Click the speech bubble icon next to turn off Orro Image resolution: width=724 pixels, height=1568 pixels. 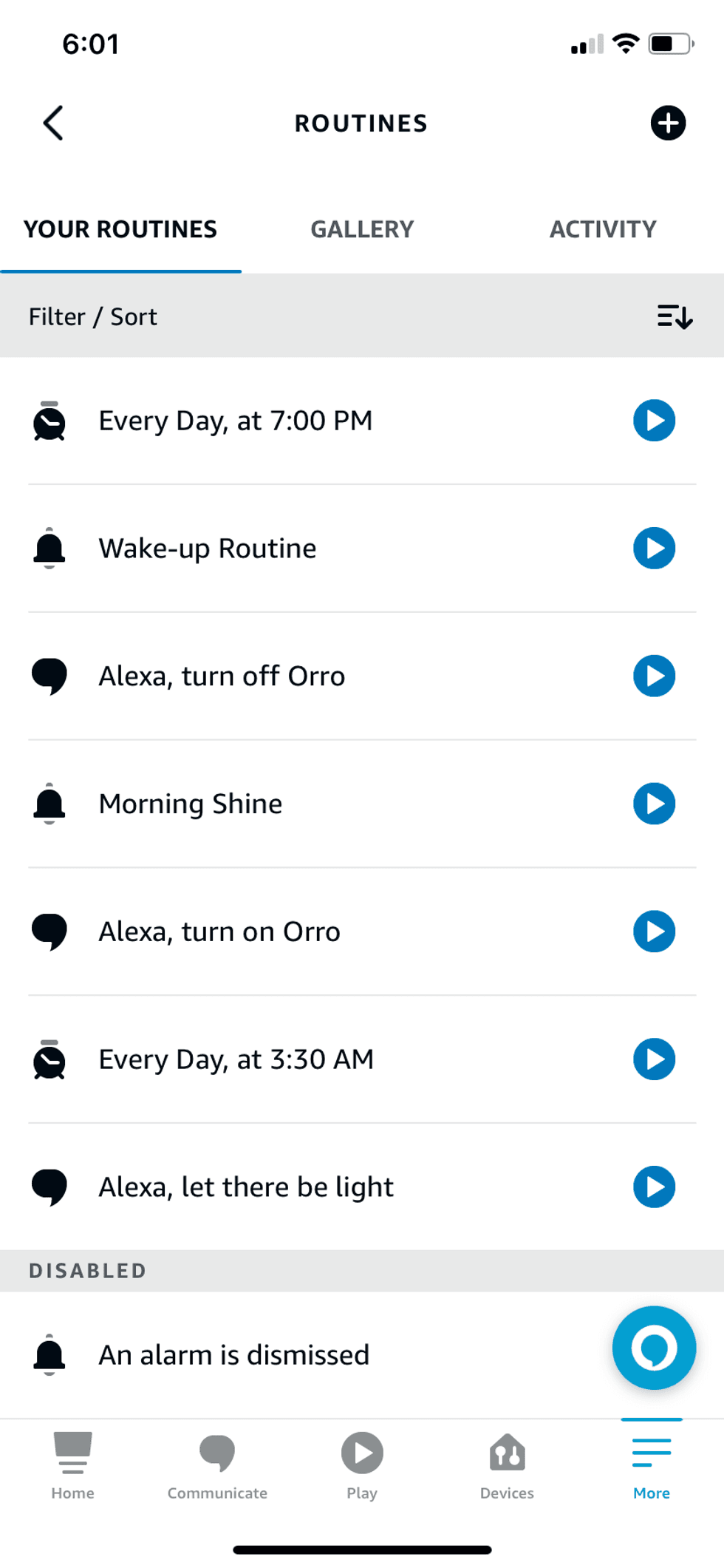[49, 675]
